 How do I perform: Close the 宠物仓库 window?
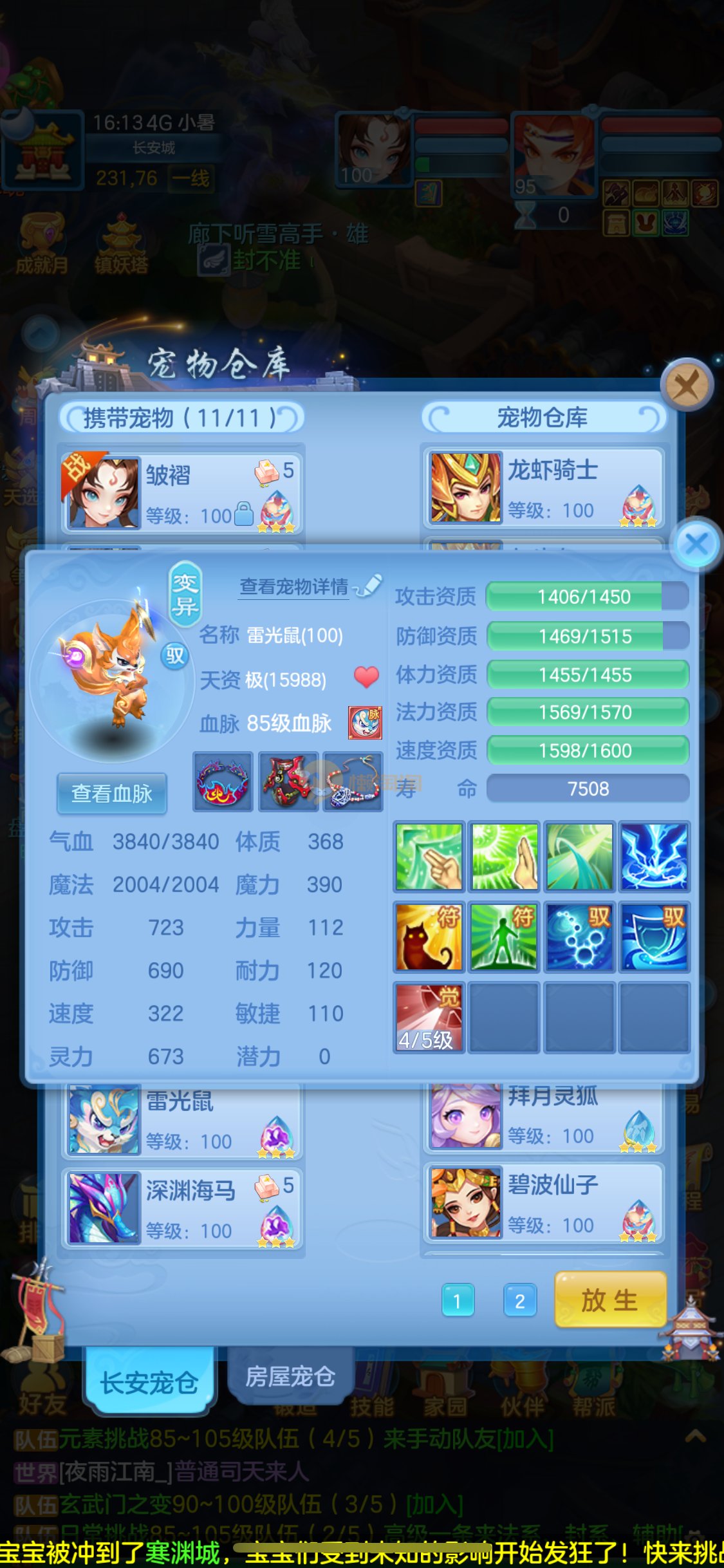(x=686, y=386)
